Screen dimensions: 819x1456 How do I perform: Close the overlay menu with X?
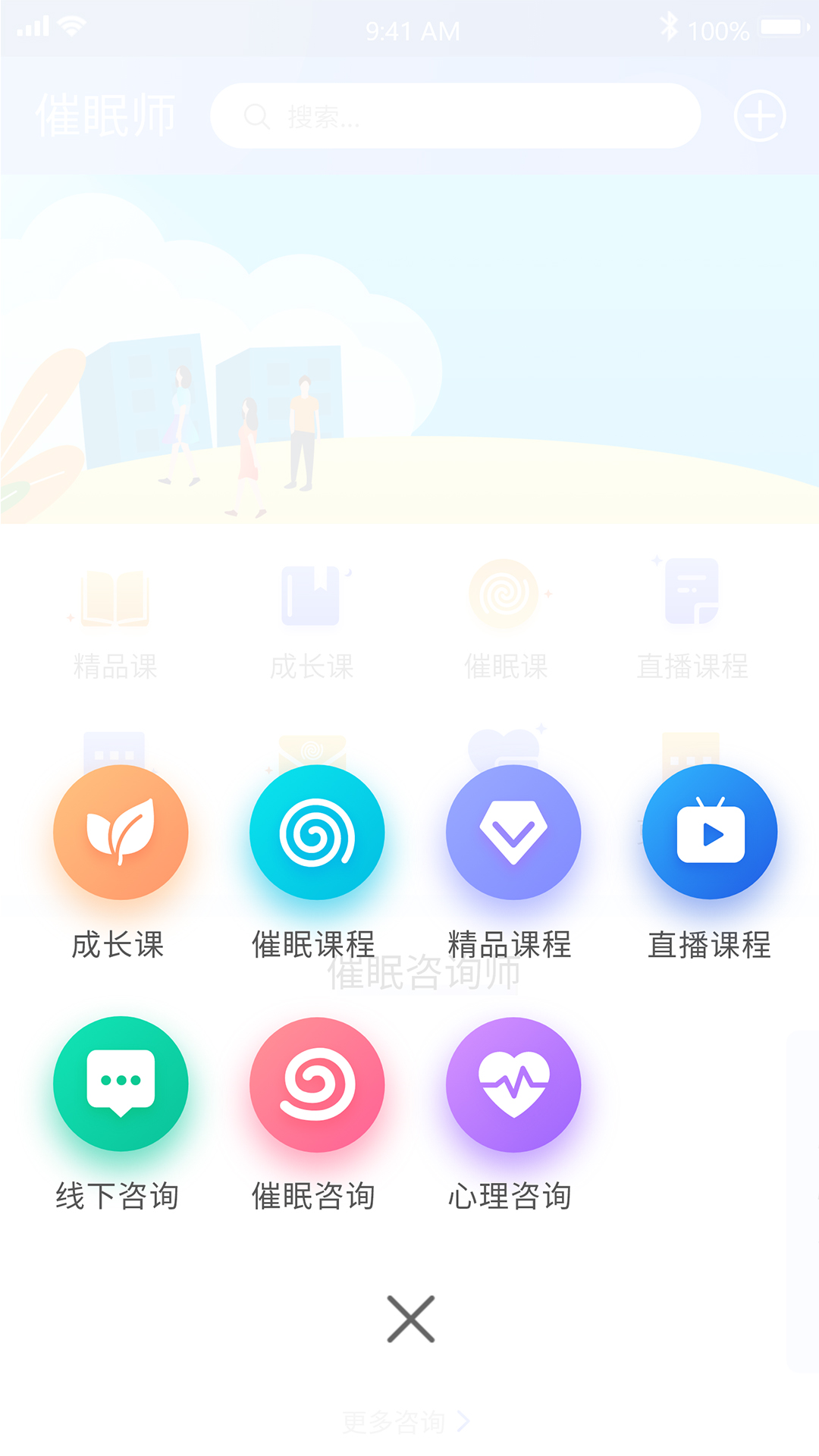click(410, 1319)
